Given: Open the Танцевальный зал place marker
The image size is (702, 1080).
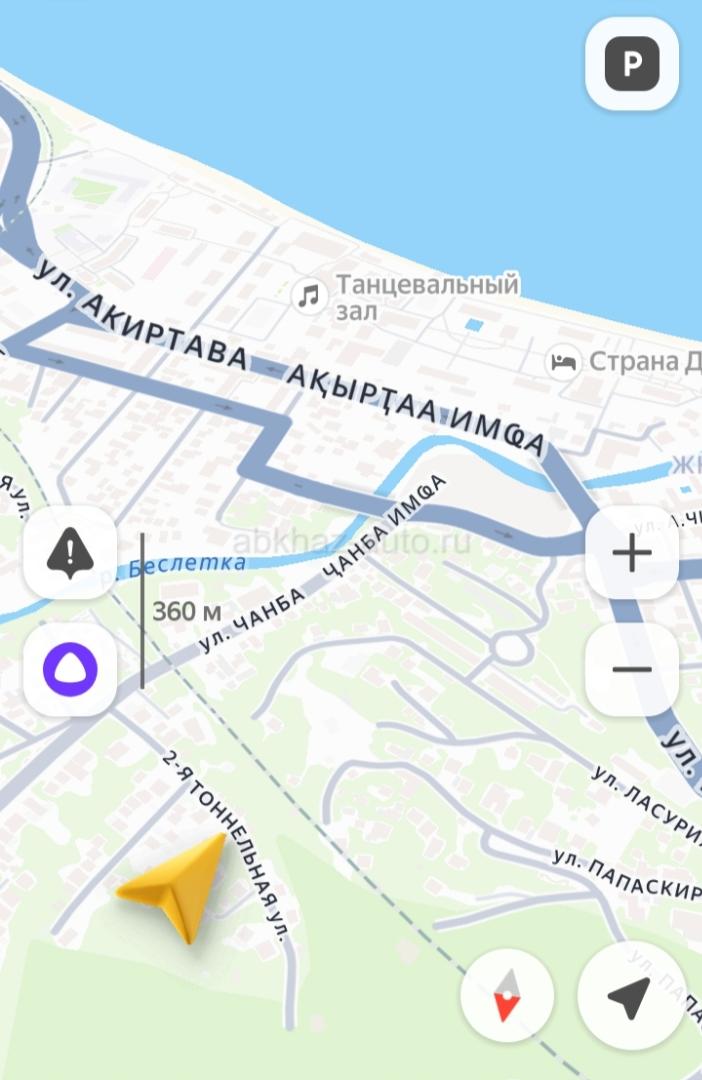Looking at the screenshot, I should click(x=310, y=295).
